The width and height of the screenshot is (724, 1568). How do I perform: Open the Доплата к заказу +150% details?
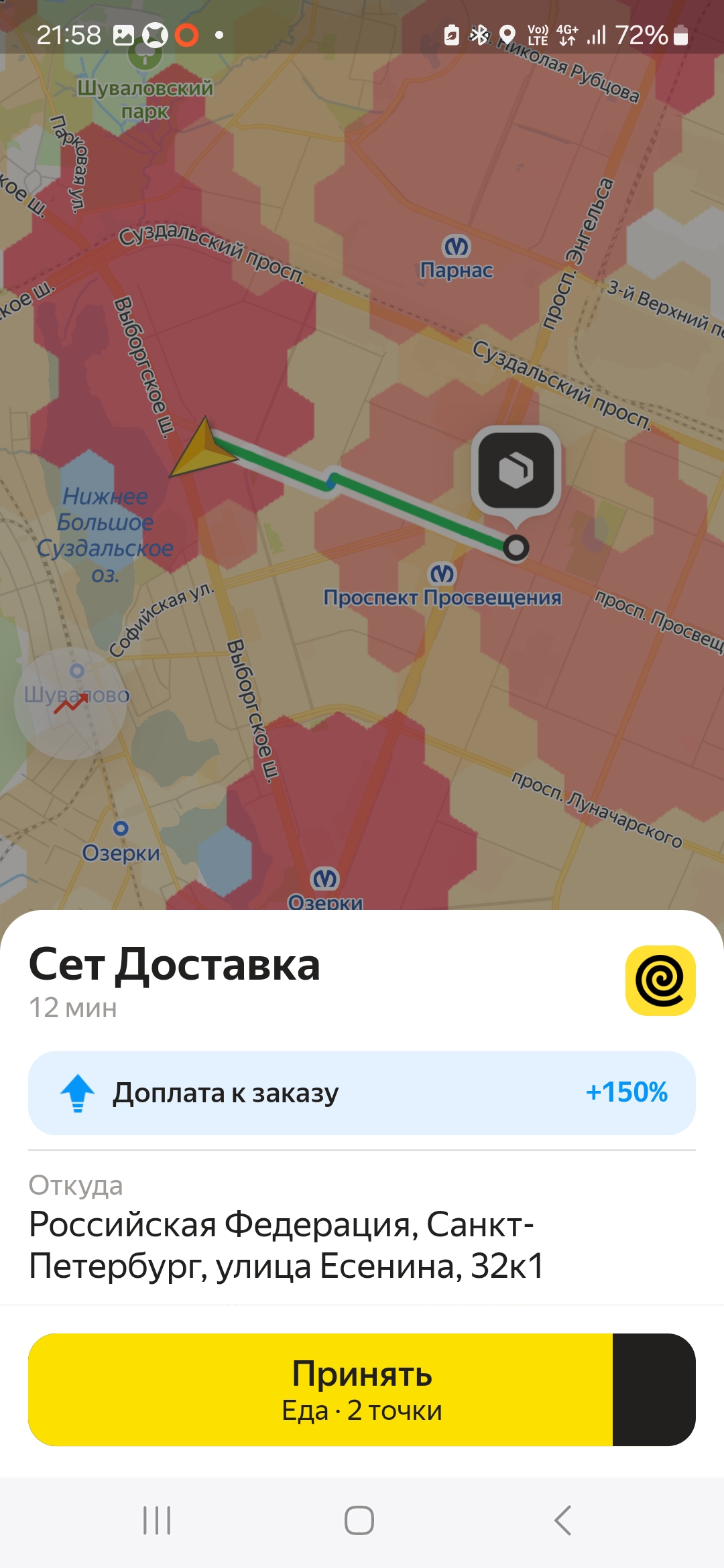[362, 1093]
